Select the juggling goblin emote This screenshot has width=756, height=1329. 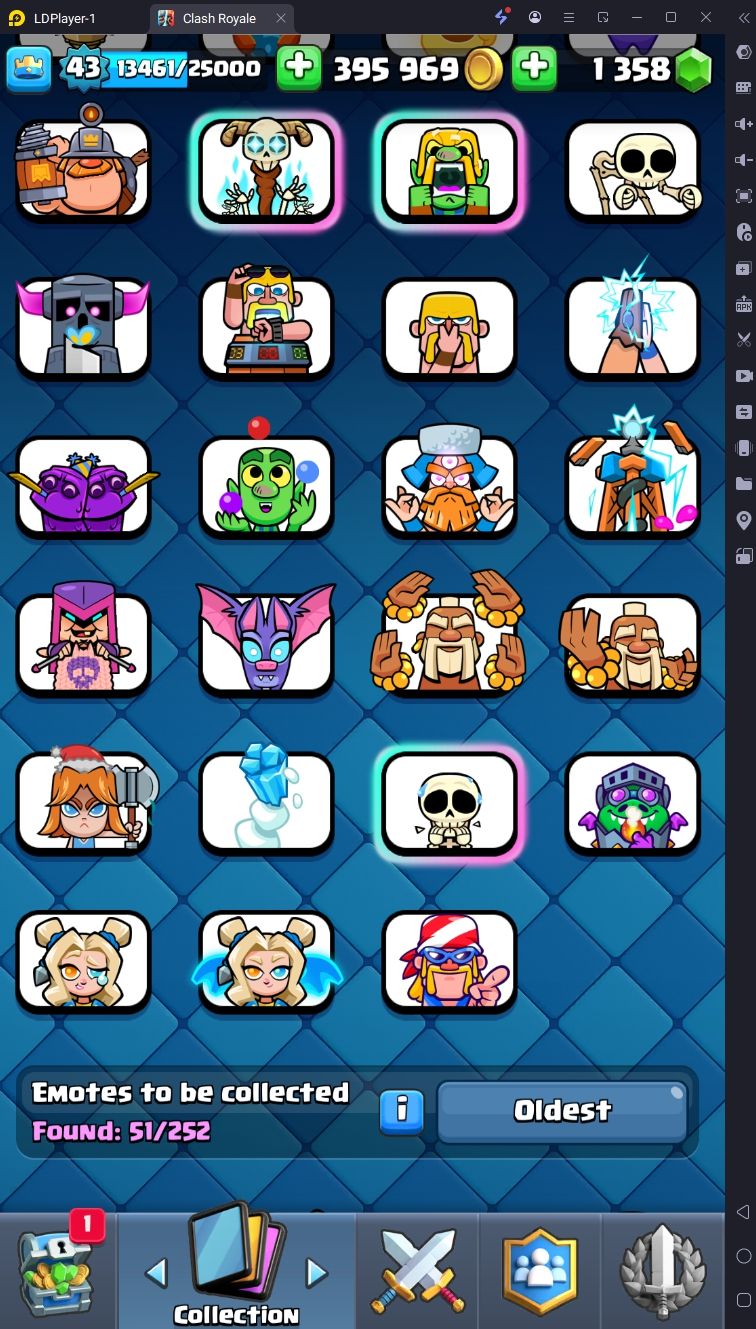[266, 486]
